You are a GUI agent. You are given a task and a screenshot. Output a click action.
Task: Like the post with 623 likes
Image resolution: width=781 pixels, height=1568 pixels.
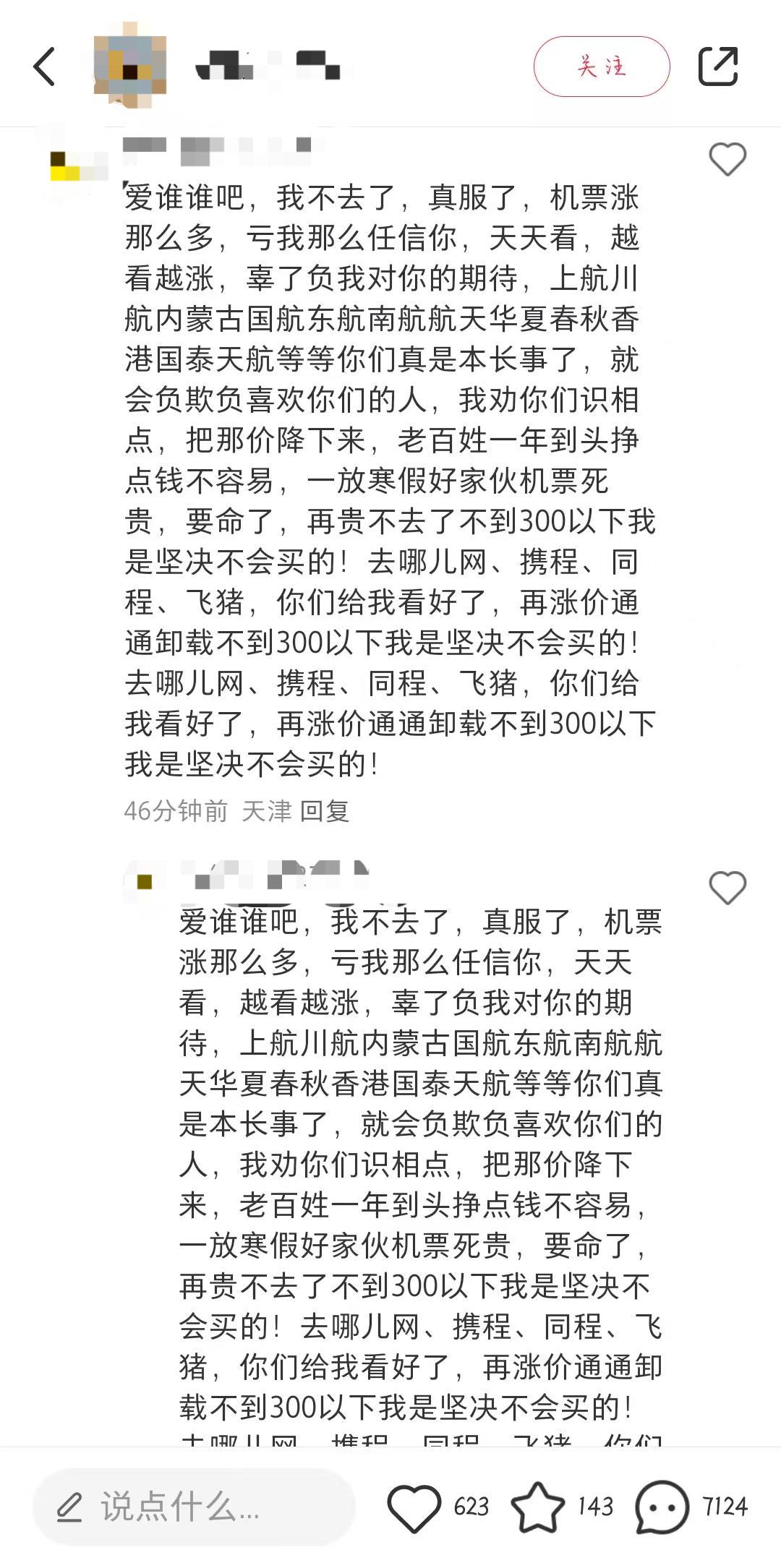[414, 1507]
